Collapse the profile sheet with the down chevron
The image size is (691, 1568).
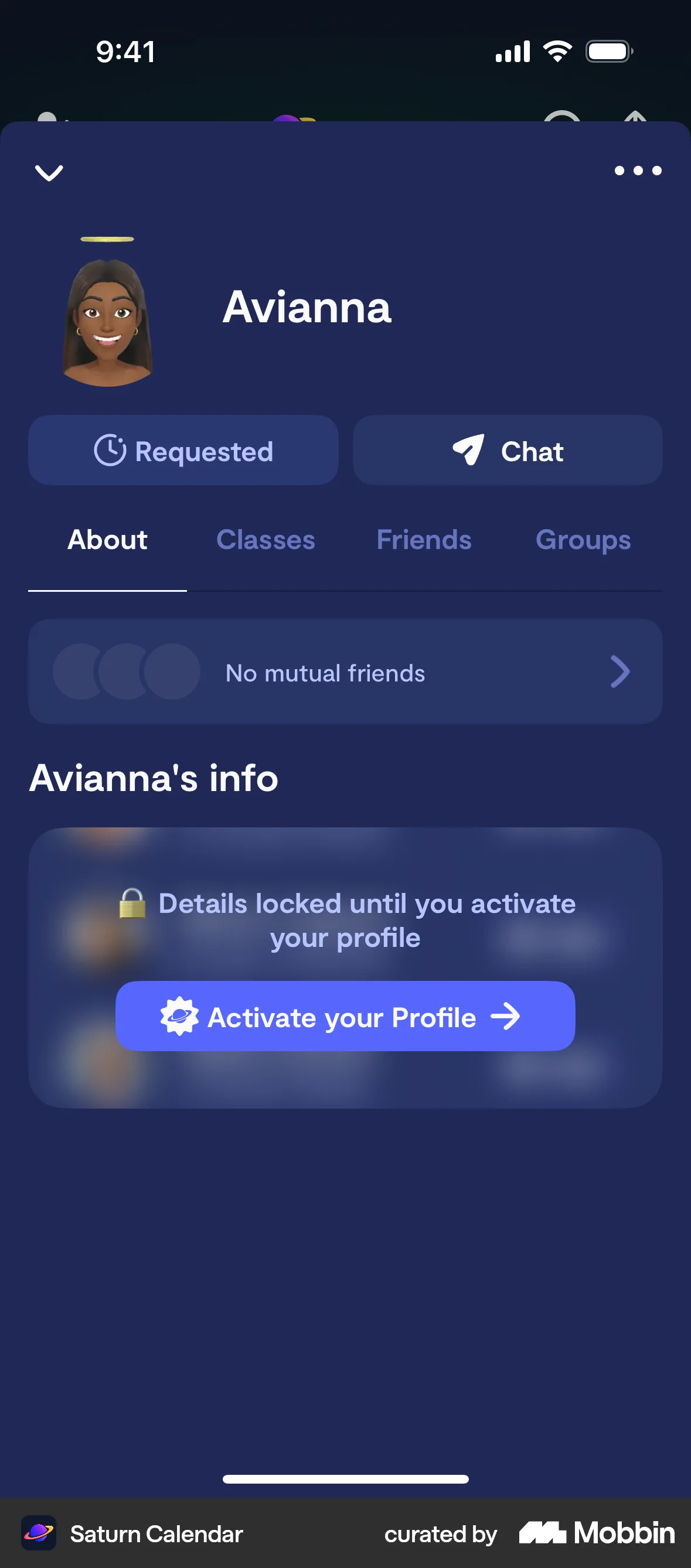coord(49,173)
